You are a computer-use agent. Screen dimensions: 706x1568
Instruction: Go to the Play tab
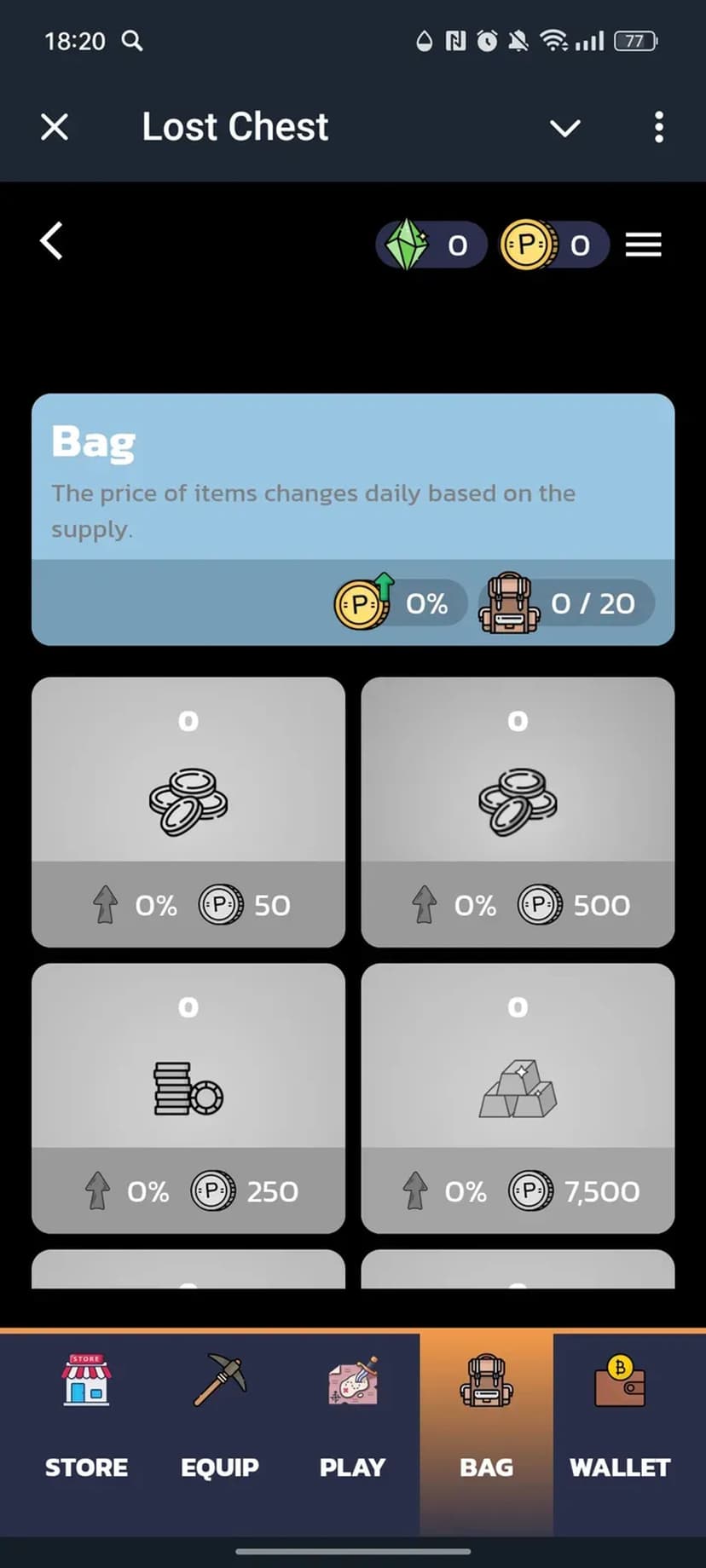click(352, 1415)
